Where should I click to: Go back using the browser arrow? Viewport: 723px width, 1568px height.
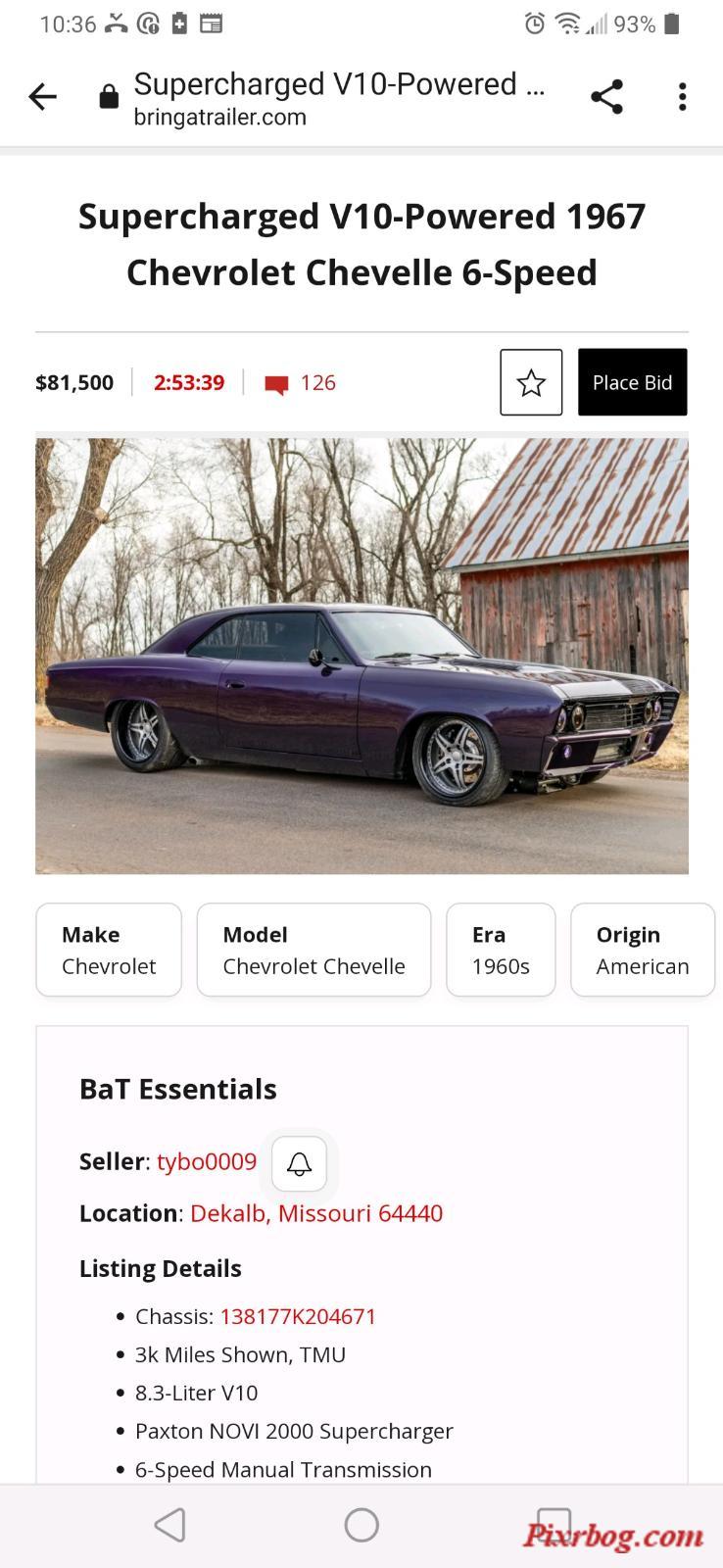coord(42,97)
